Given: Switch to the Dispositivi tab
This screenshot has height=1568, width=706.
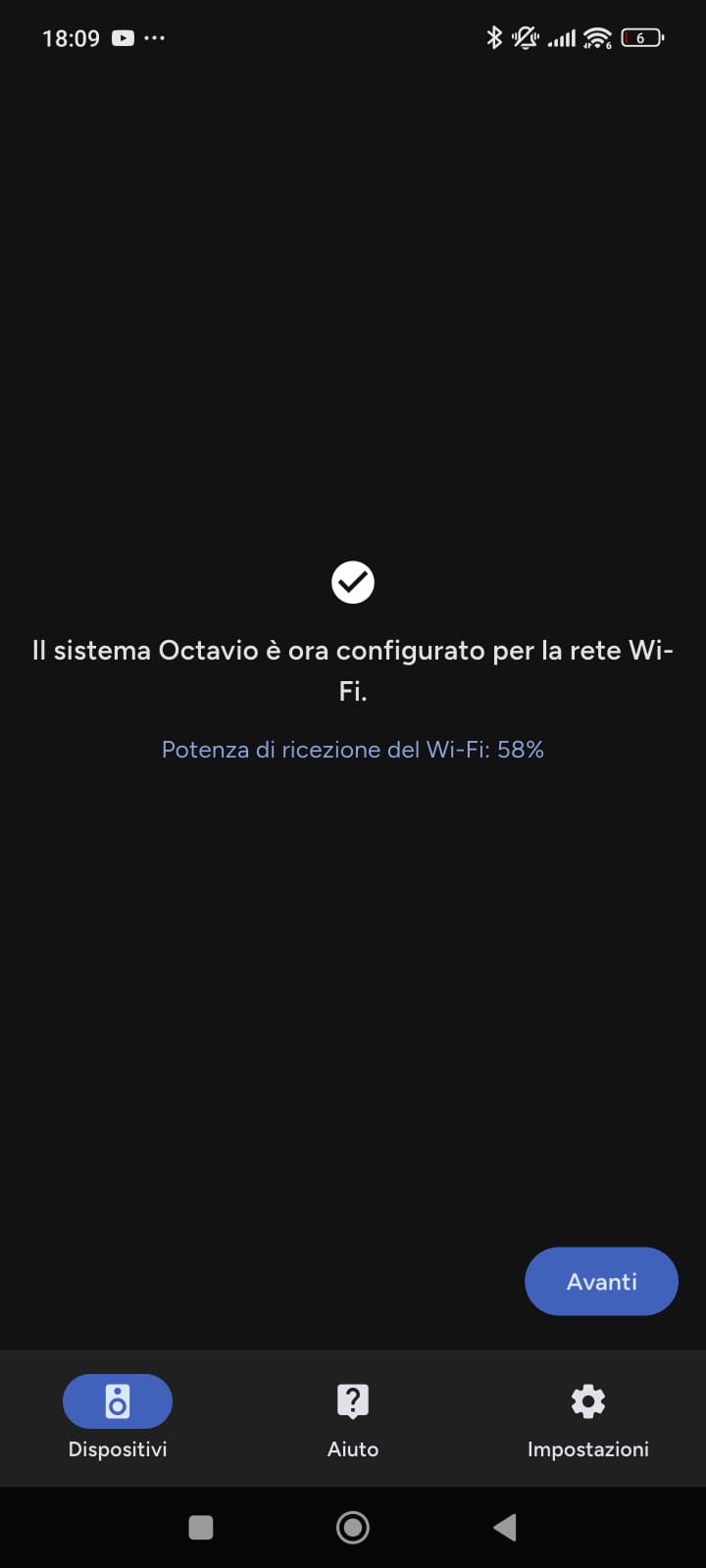Looking at the screenshot, I should [118, 1416].
